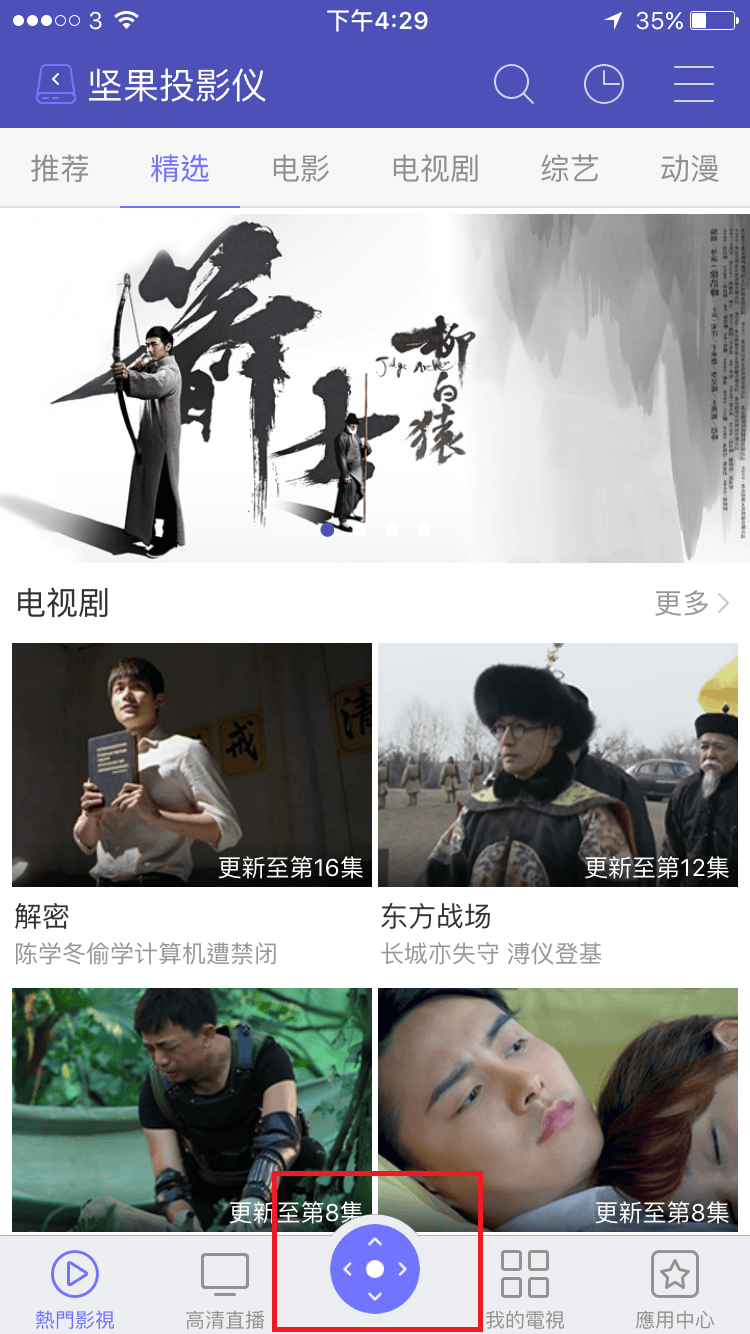Select the 熱門影視 bottom tab
This screenshot has width=750, height=1334.
[75, 1289]
